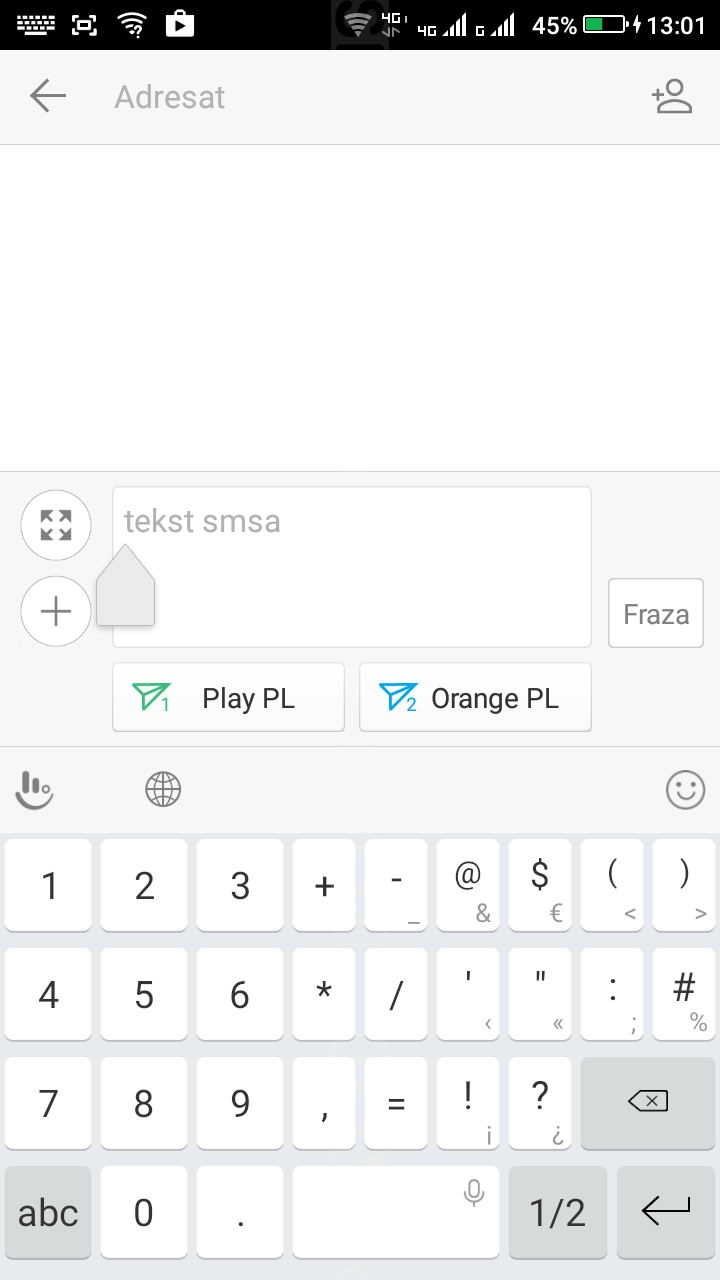Send via Play PL SIM 1

click(228, 697)
